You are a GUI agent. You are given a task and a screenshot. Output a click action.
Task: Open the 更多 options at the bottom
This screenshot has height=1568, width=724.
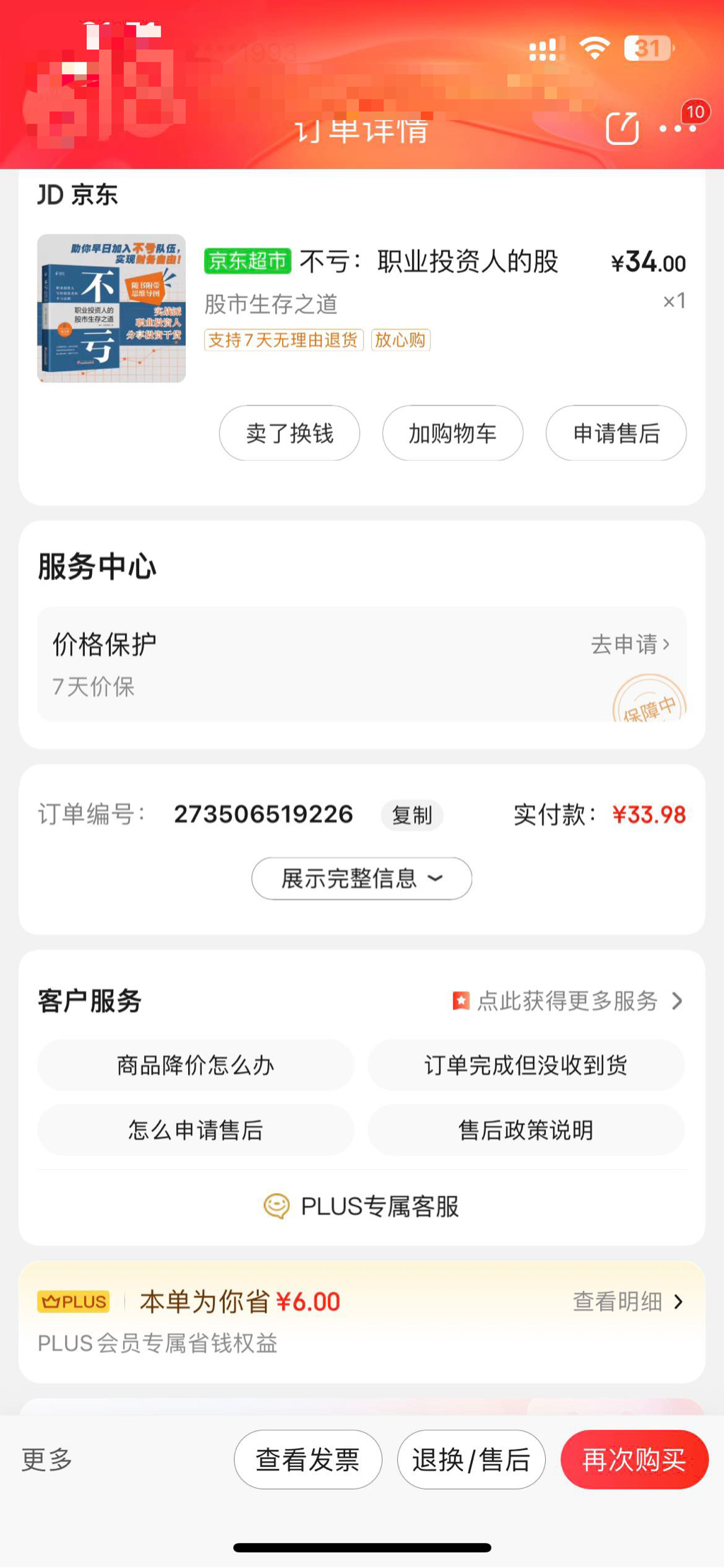click(47, 1459)
